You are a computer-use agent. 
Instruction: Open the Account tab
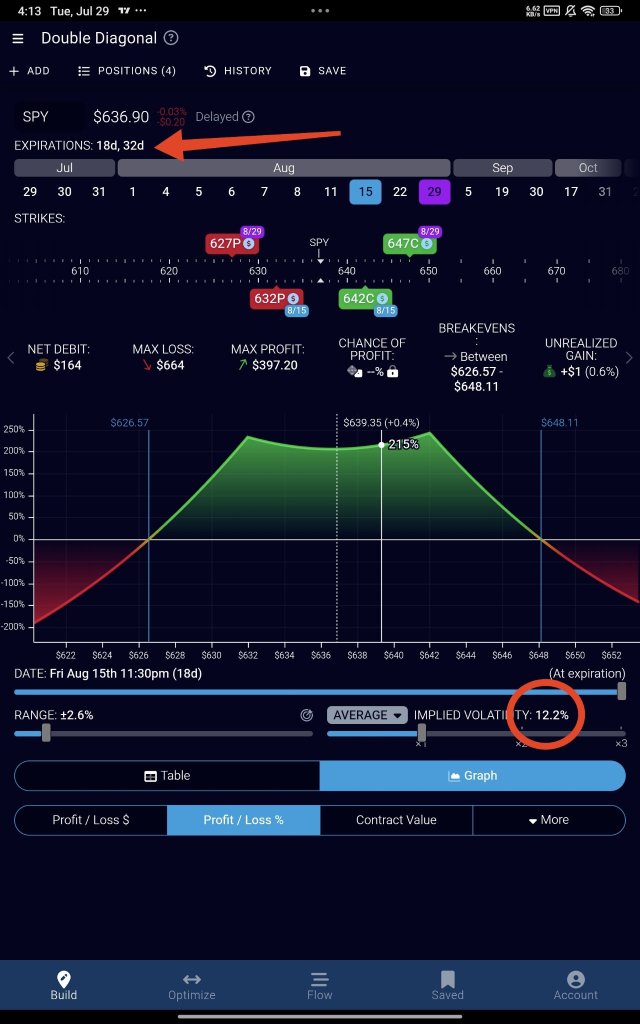pyautogui.click(x=575, y=985)
